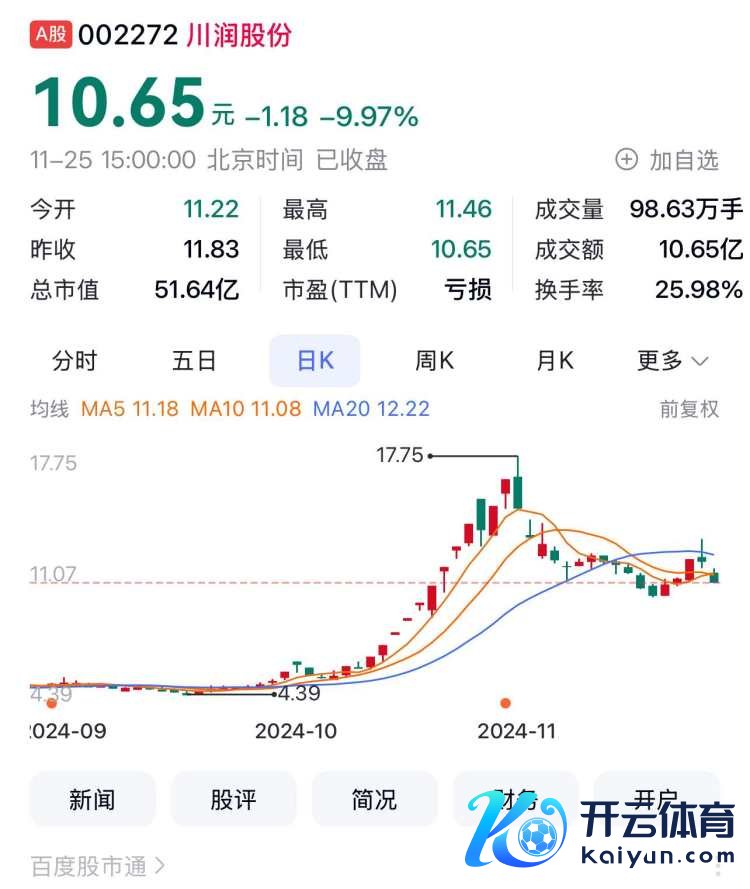Open the 新闻 section
750x889 pixels.
92,799
